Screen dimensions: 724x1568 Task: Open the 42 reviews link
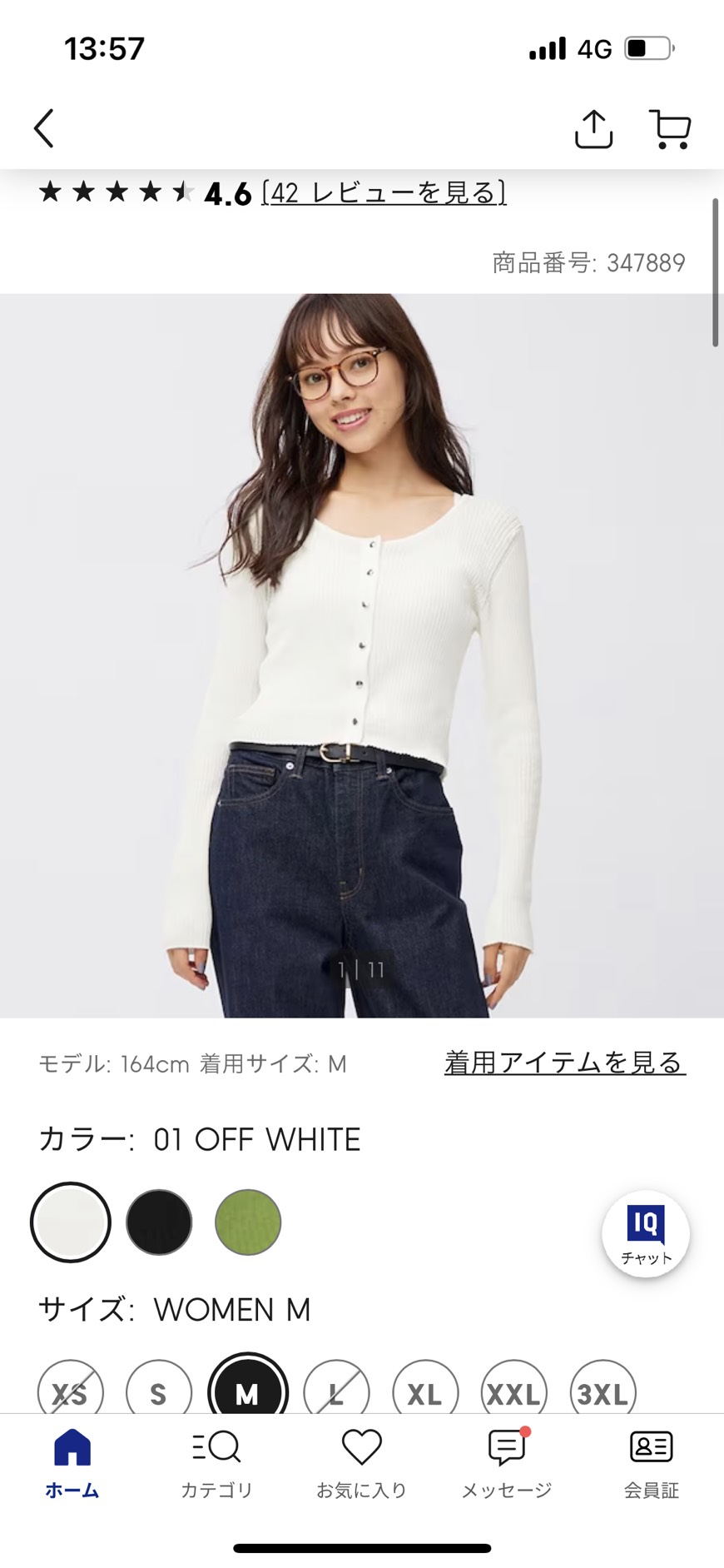pyautogui.click(x=384, y=193)
